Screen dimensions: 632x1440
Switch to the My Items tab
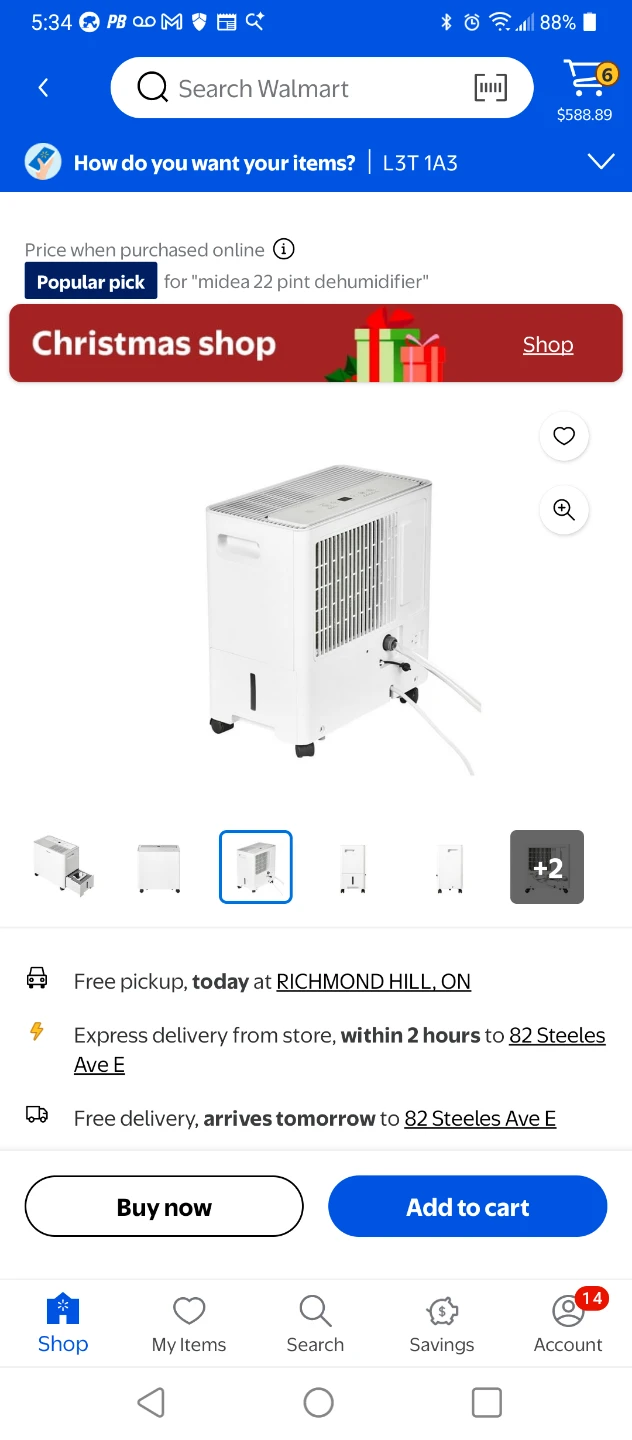tap(189, 1323)
